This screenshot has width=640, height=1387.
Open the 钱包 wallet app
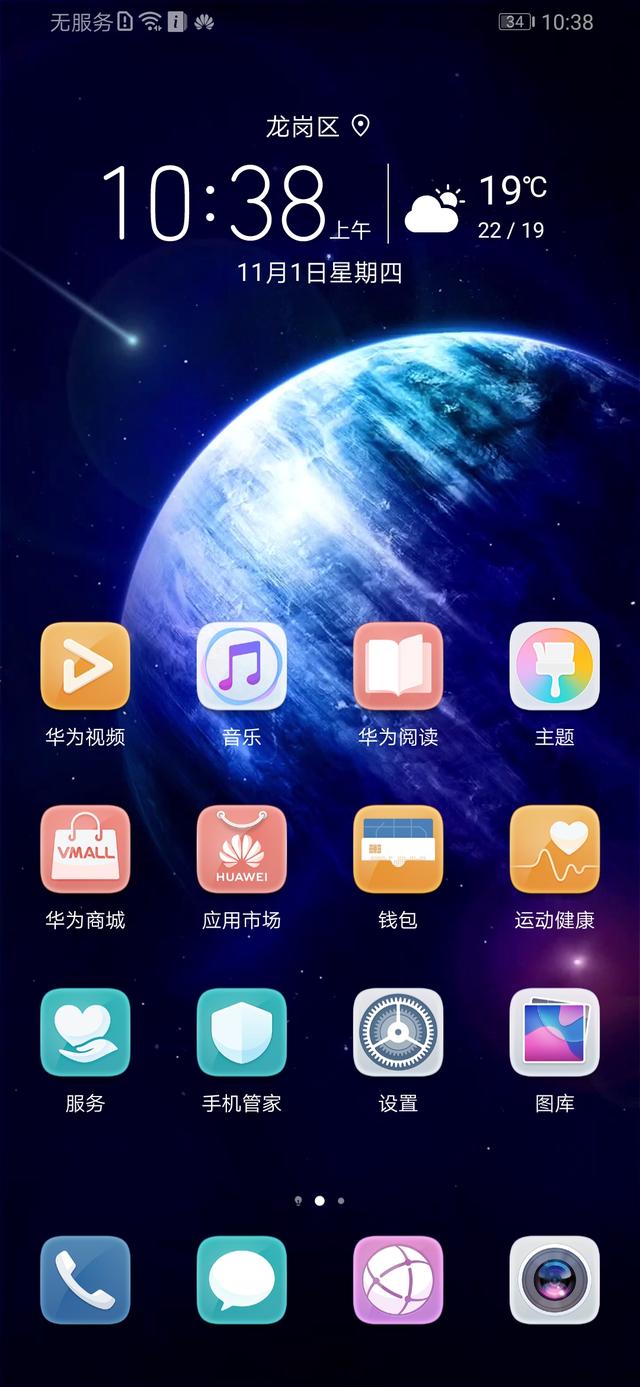(398, 849)
